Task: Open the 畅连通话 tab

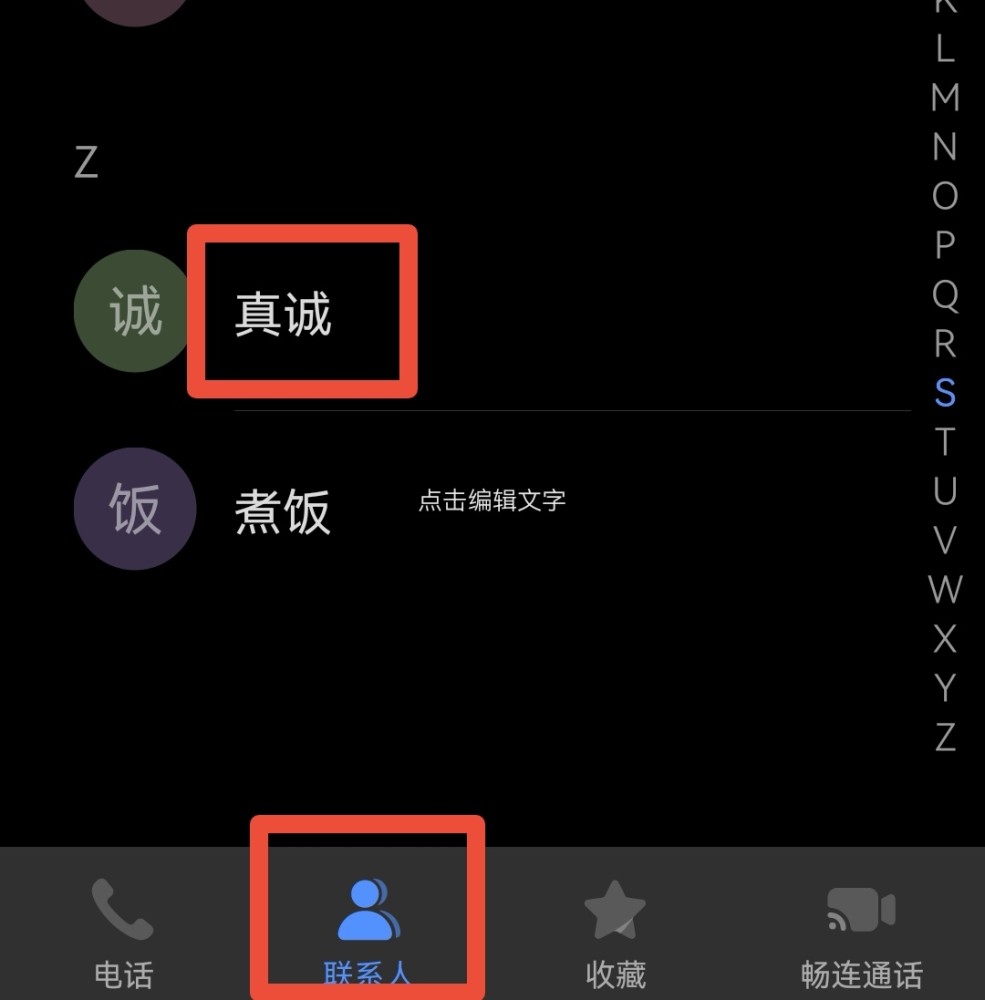Action: (861, 930)
